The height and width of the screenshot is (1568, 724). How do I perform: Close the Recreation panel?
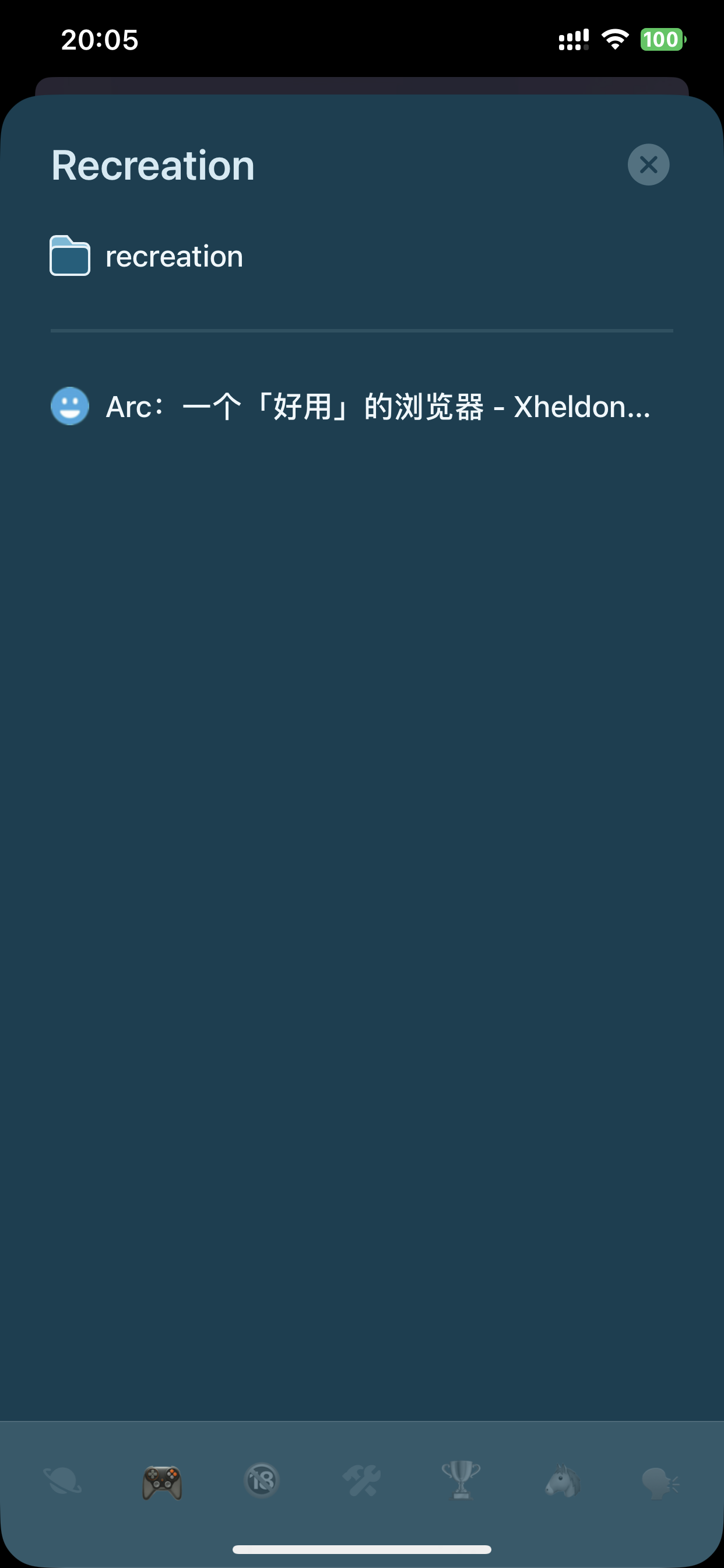648,164
